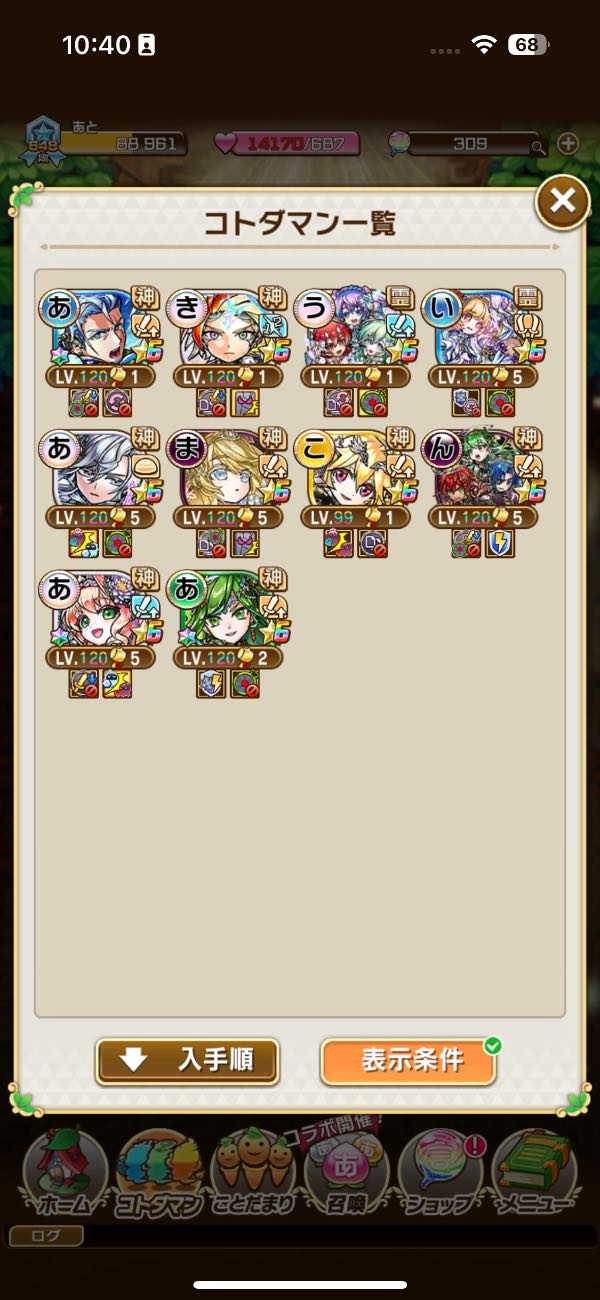Switch to コトダマン tab
The image size is (600, 1300).
point(158,1172)
